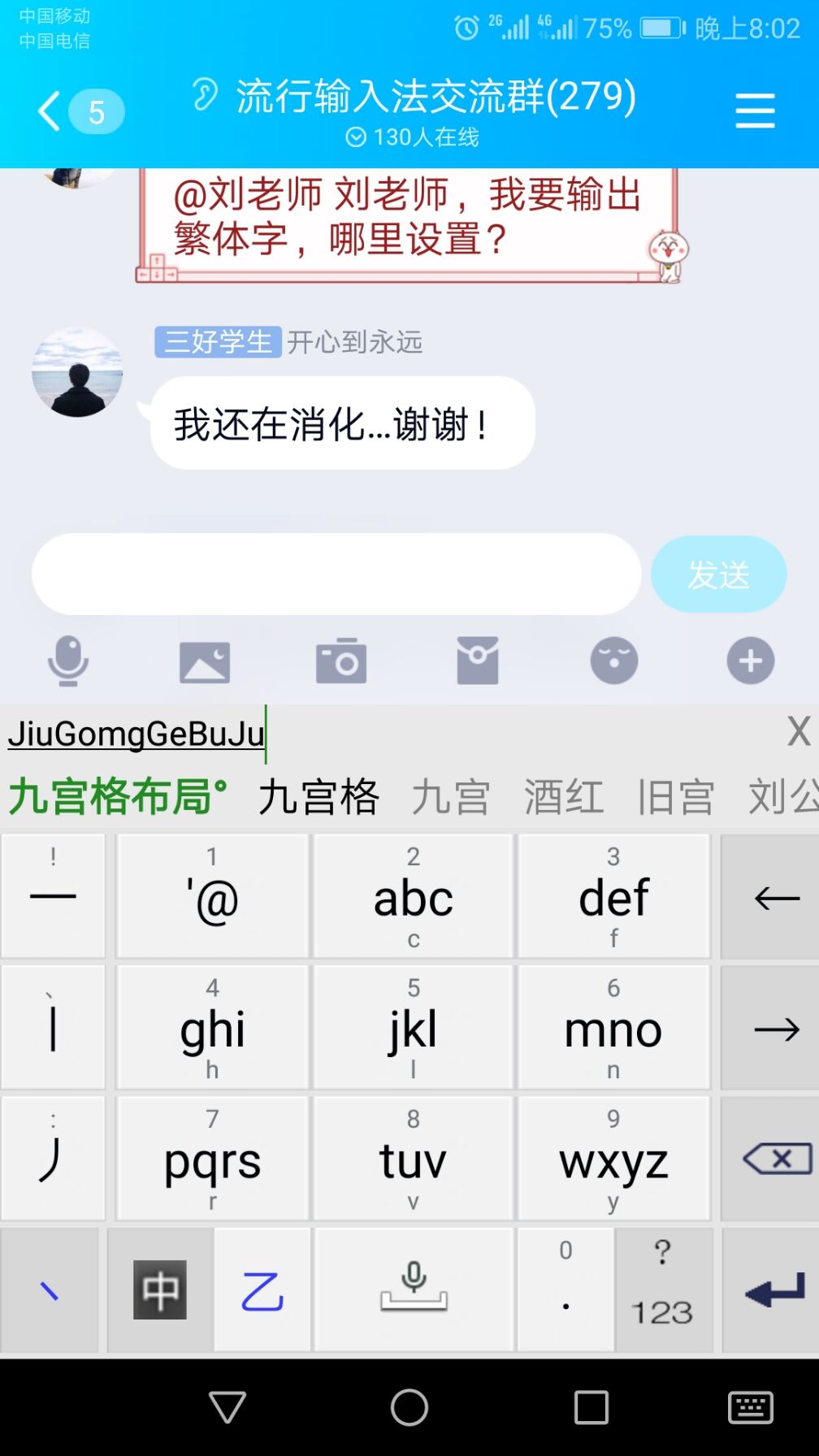Delete a character with backspace key

click(x=777, y=1159)
